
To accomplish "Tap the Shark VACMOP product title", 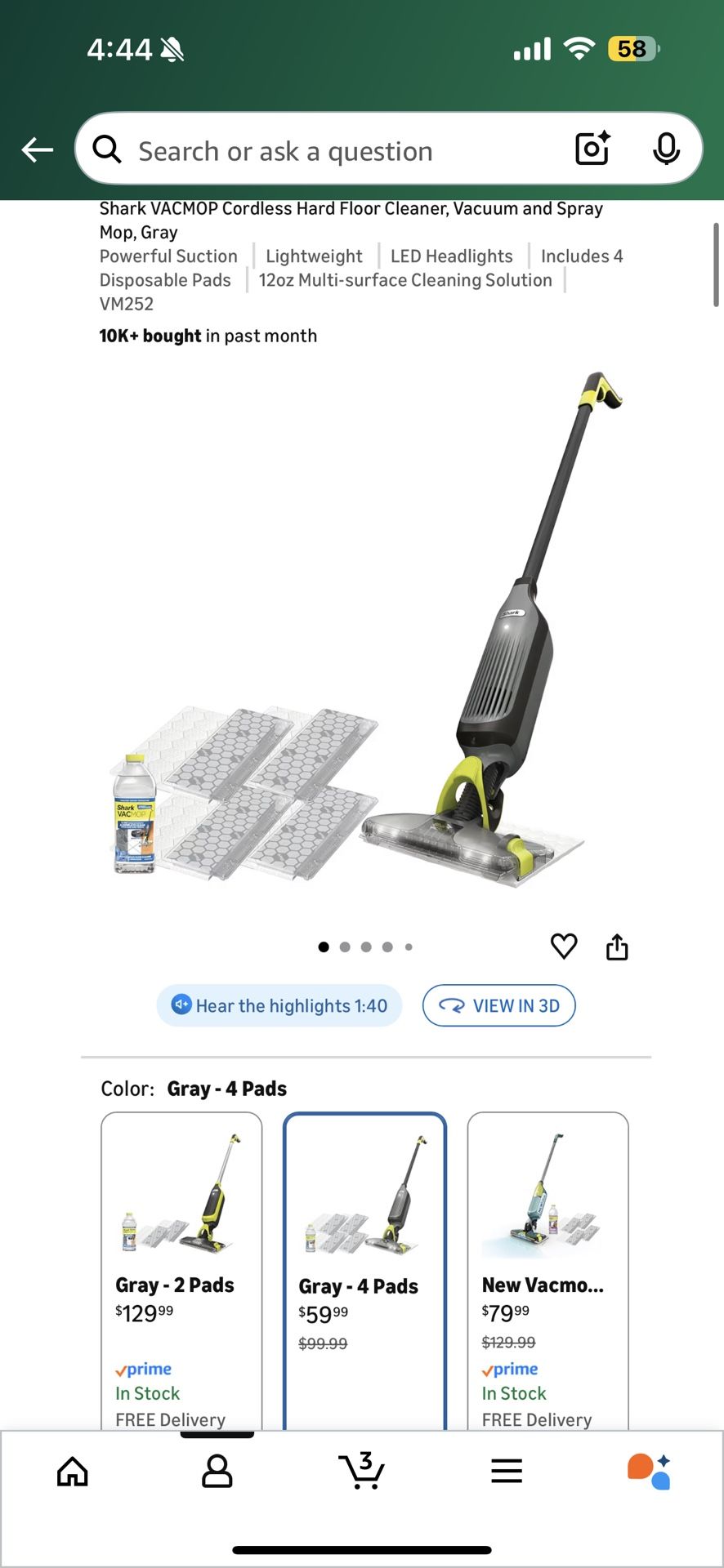I will pos(351,220).
